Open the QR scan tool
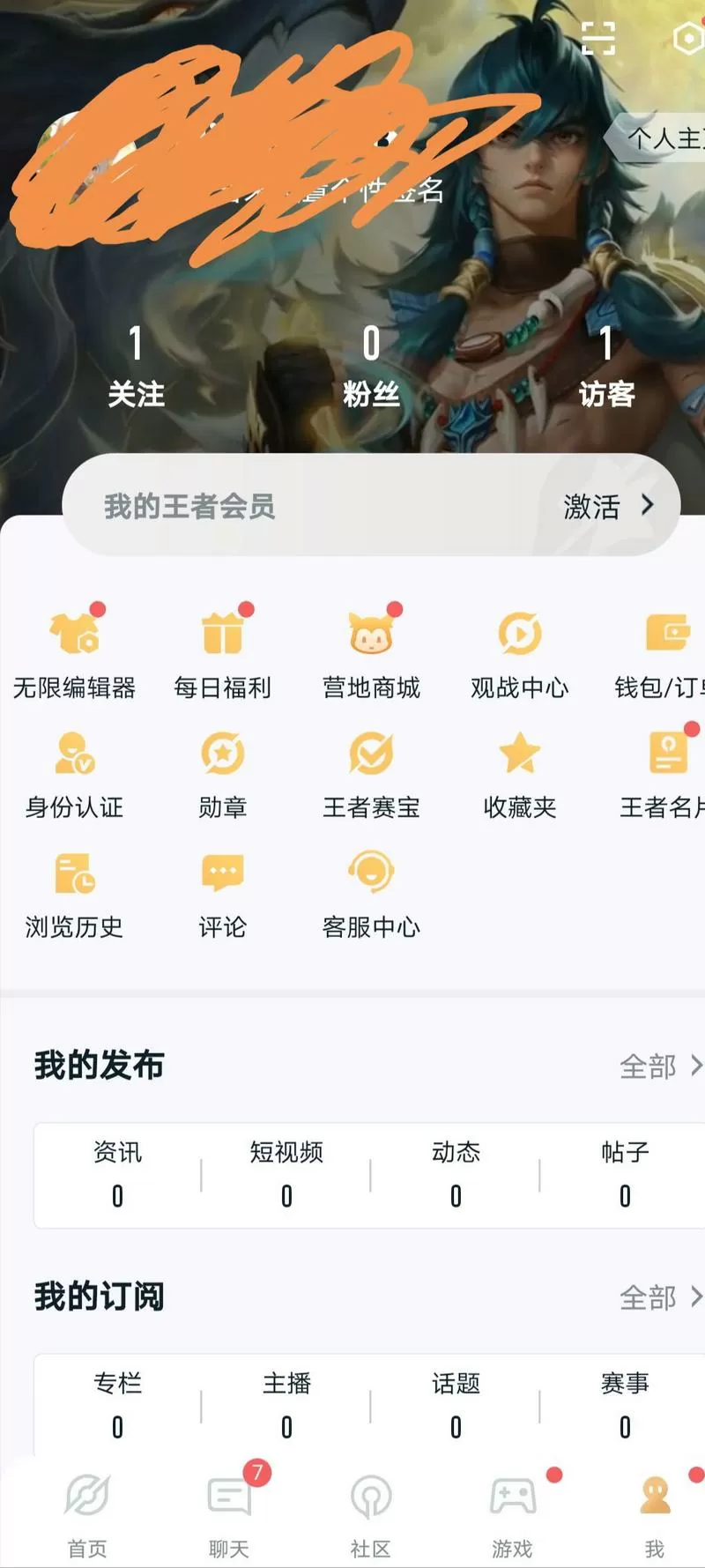 tap(598, 38)
